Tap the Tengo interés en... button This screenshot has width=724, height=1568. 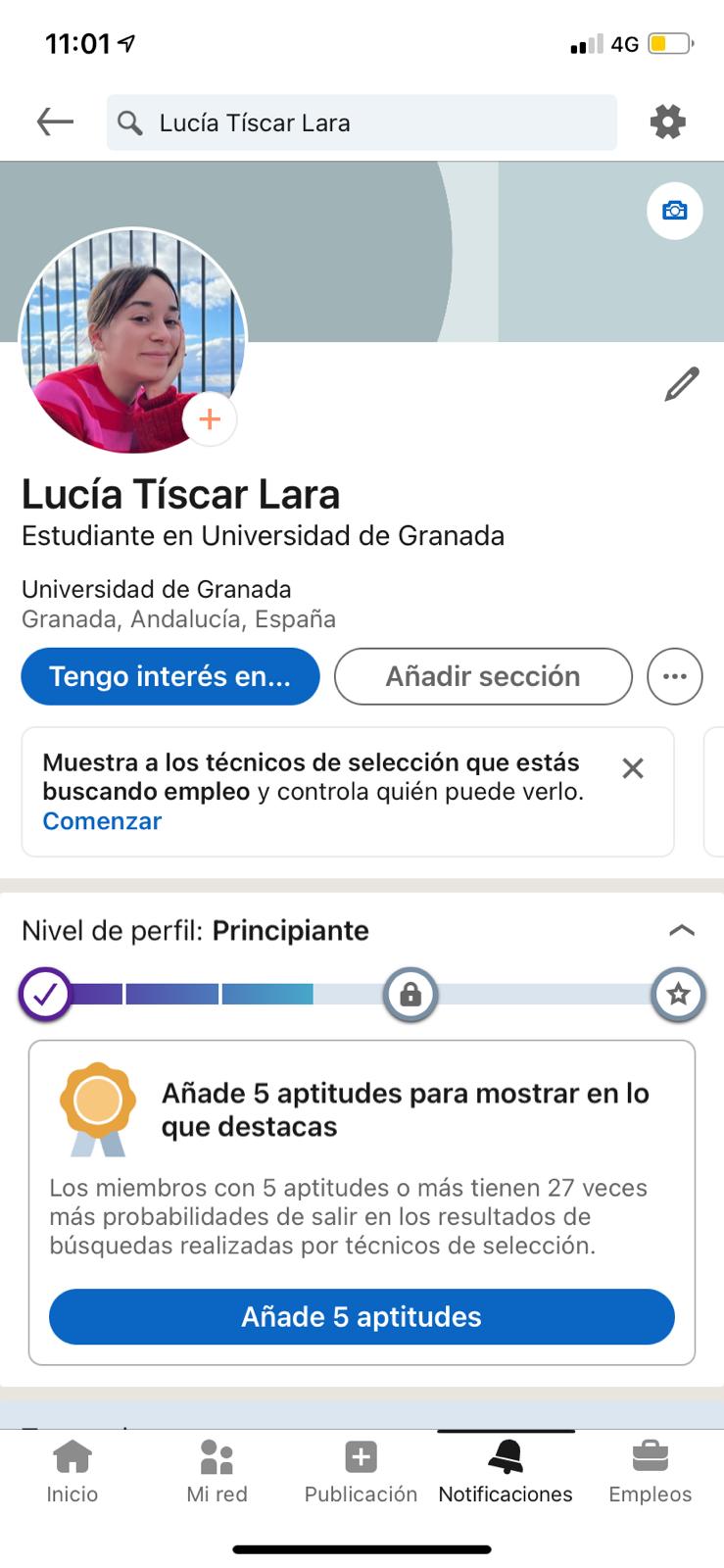170,676
